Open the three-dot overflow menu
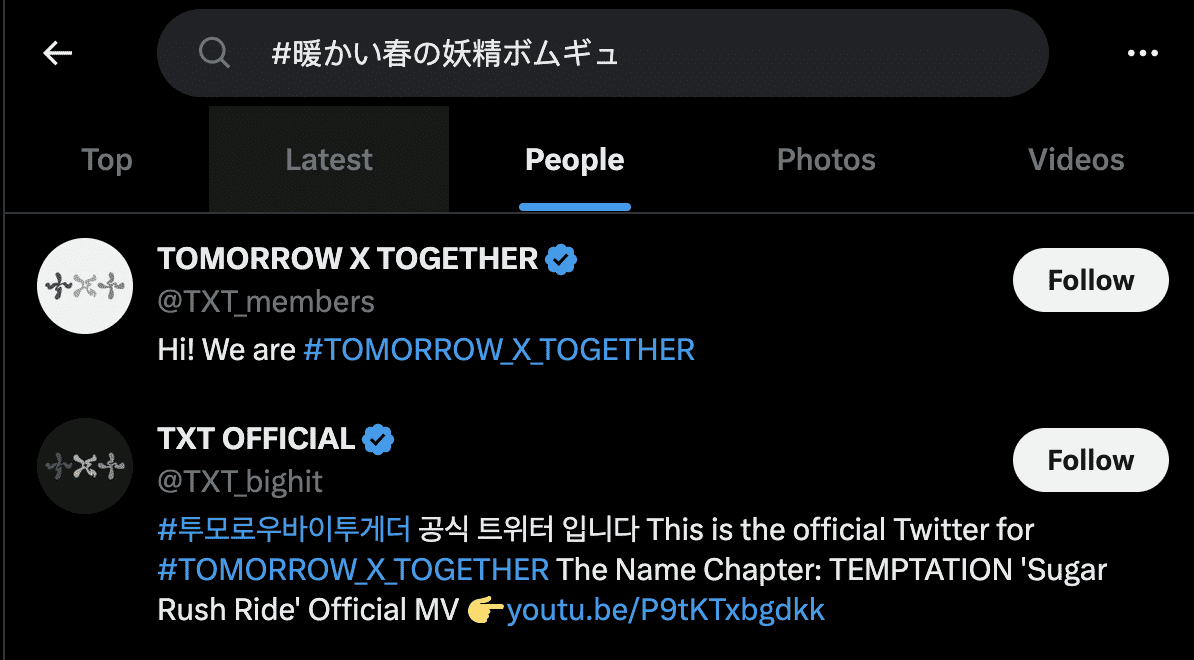This screenshot has height=660, width=1194. click(1142, 53)
